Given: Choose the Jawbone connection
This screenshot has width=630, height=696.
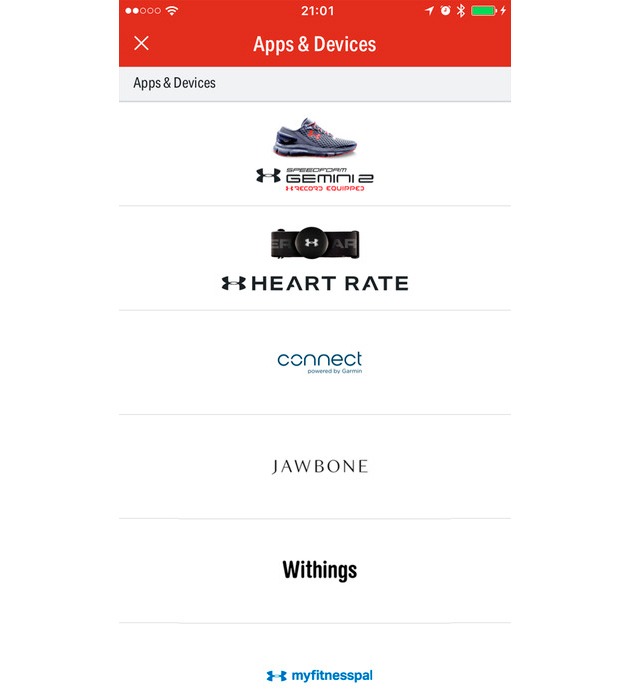Looking at the screenshot, I should click(319, 466).
